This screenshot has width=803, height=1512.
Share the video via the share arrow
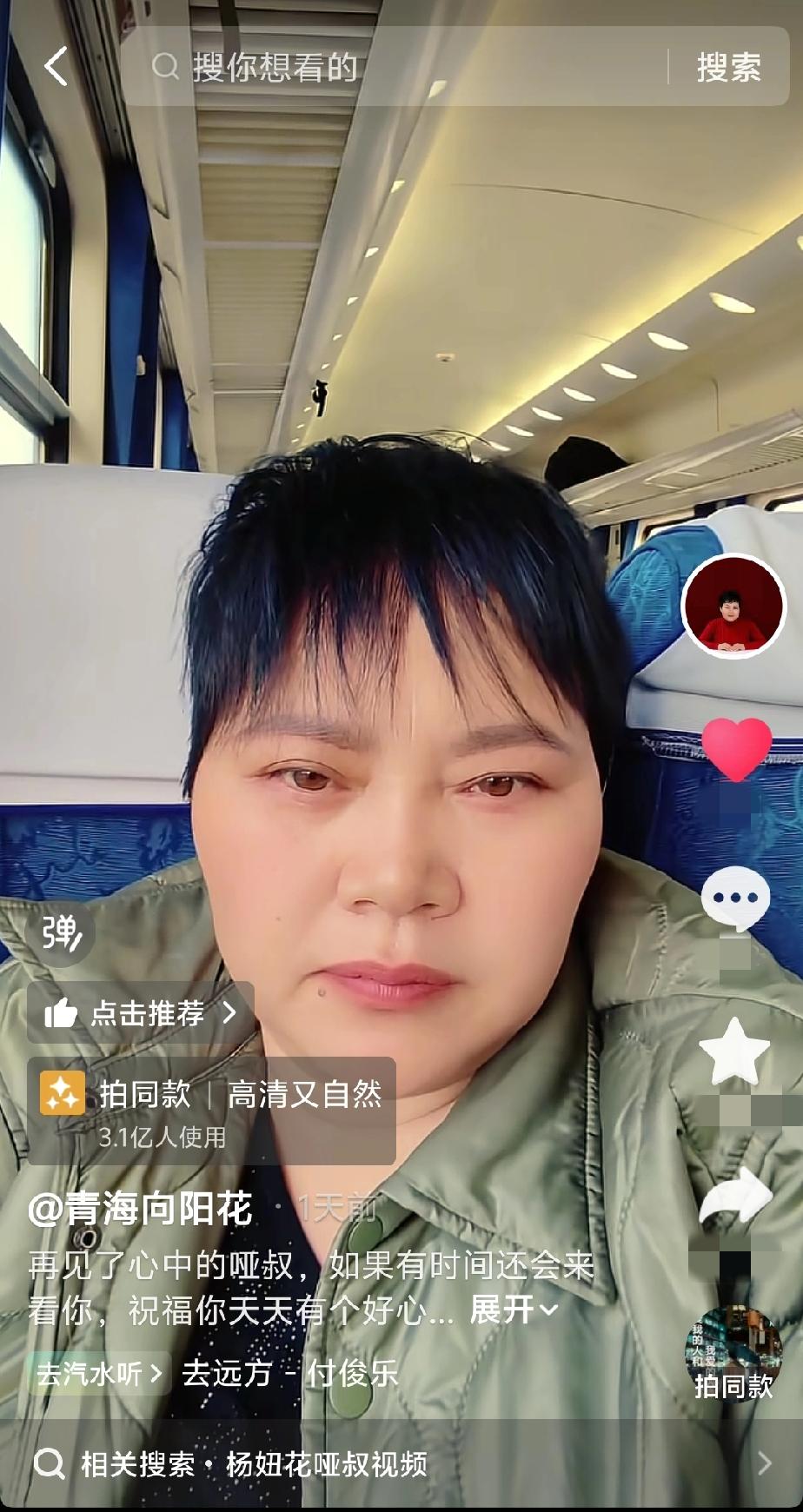(735, 1195)
